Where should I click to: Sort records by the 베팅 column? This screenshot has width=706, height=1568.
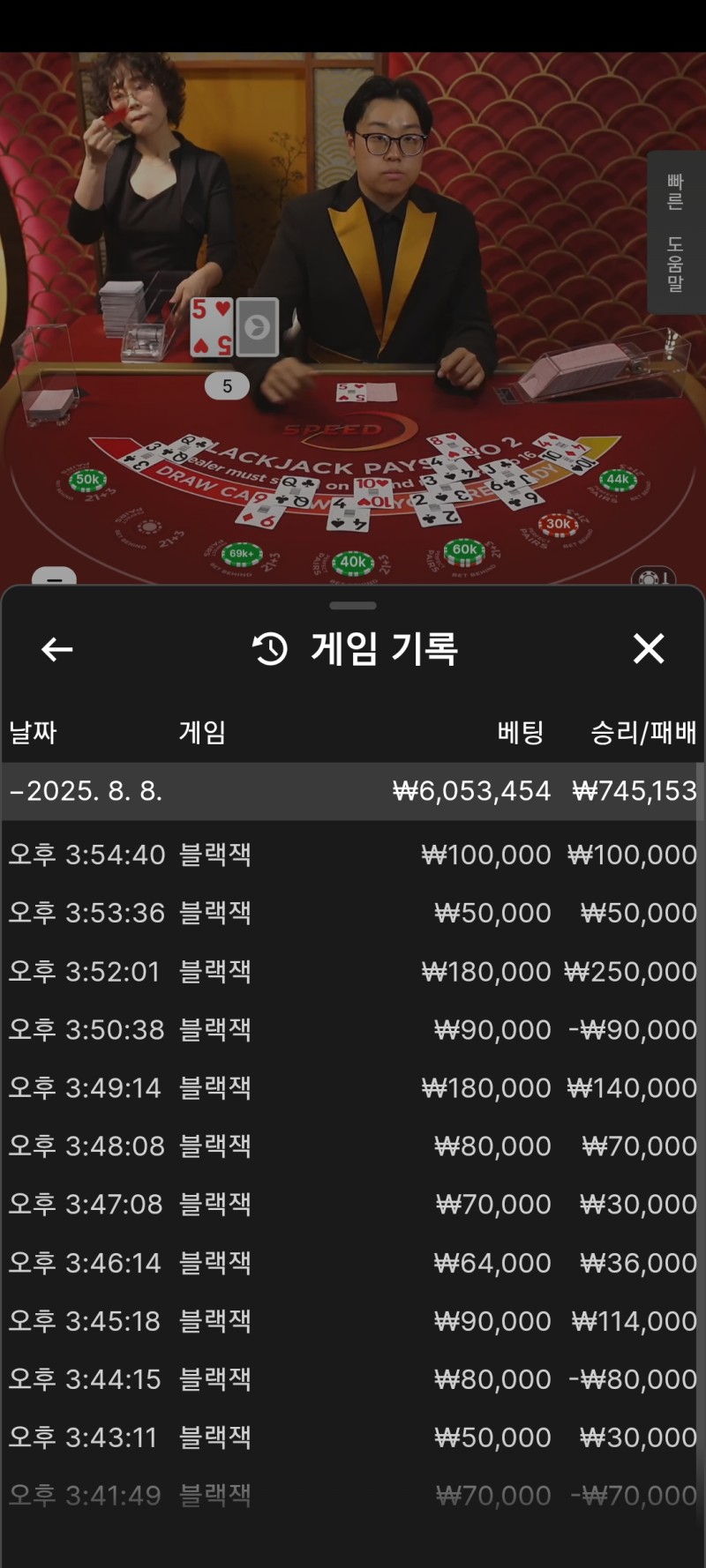[521, 731]
